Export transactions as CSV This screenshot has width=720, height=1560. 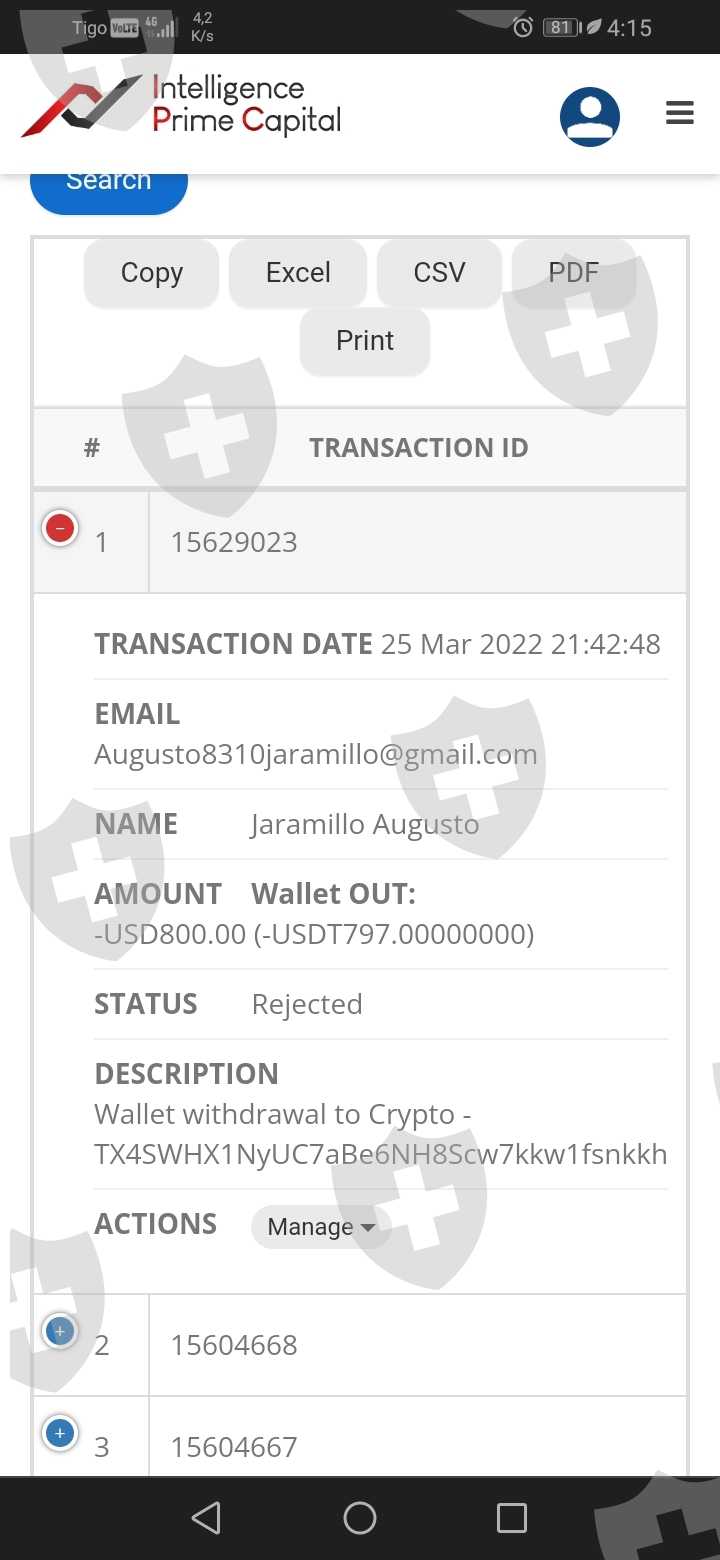pyautogui.click(x=439, y=273)
